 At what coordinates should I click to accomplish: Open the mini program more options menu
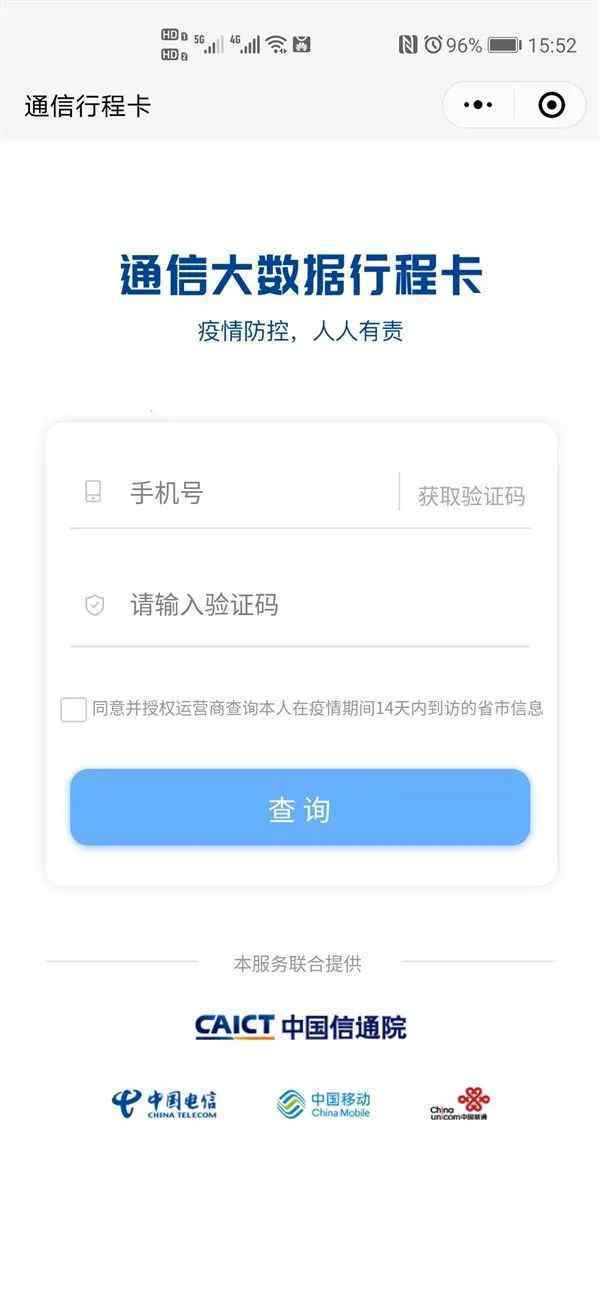click(479, 105)
